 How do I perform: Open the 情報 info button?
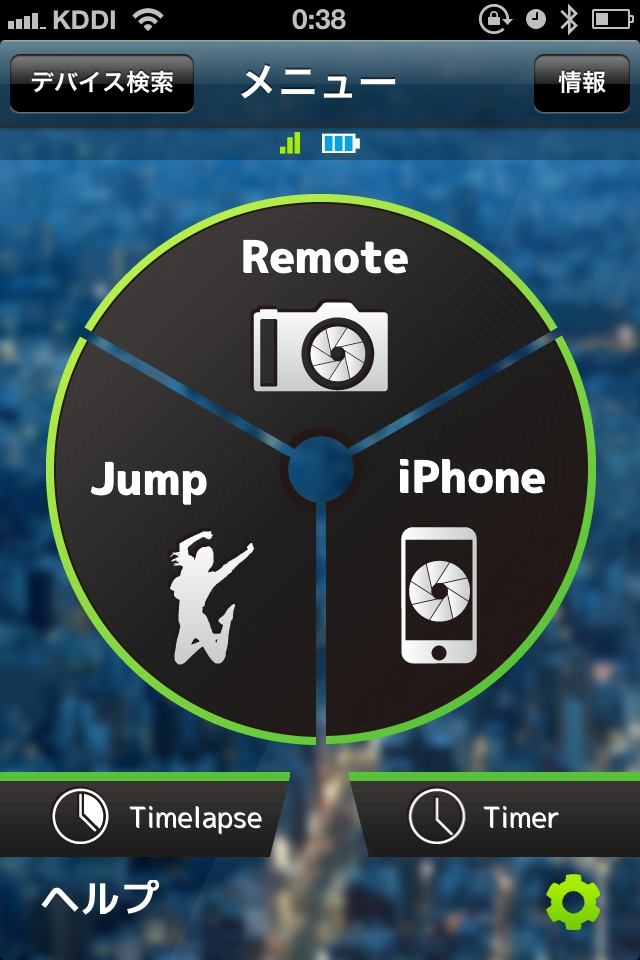point(582,83)
